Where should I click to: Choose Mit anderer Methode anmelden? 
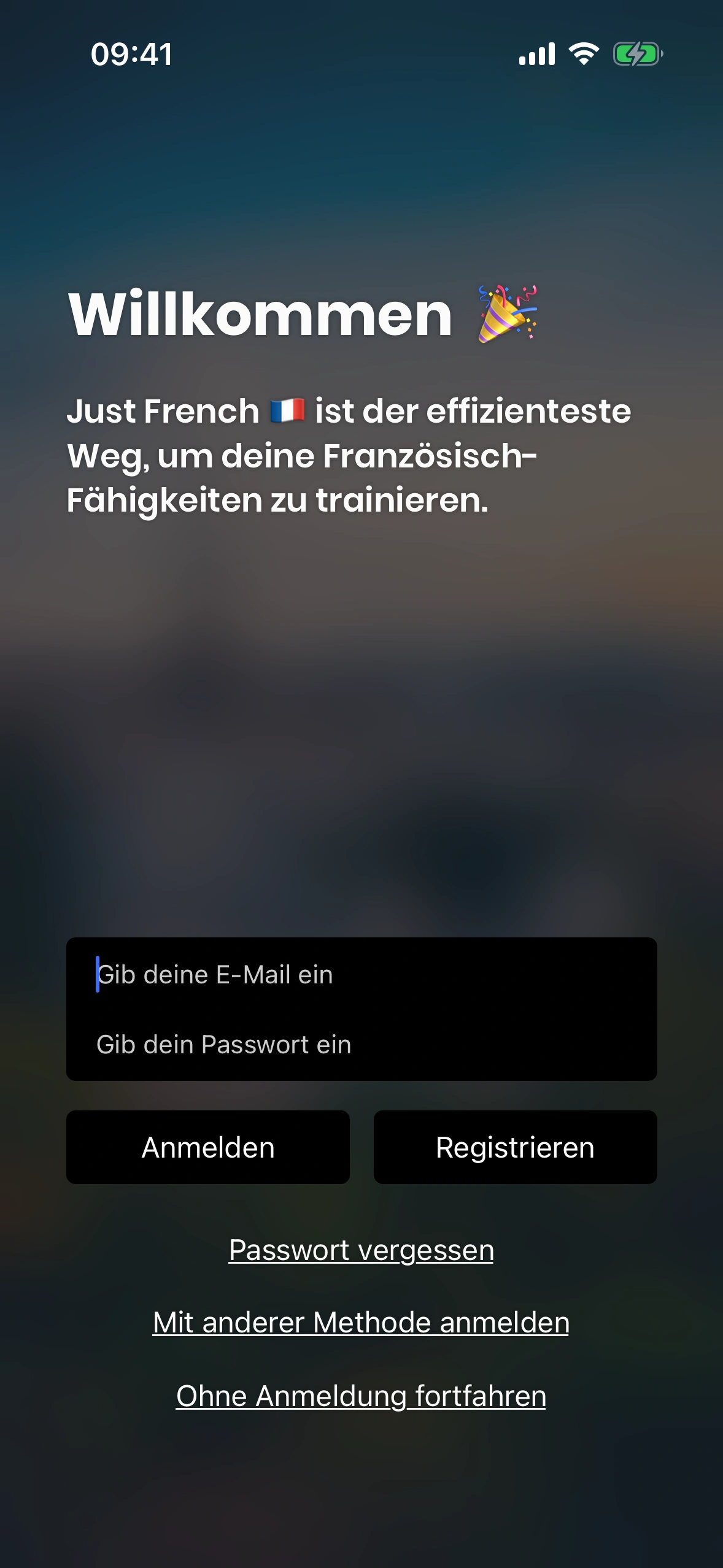coord(361,1323)
